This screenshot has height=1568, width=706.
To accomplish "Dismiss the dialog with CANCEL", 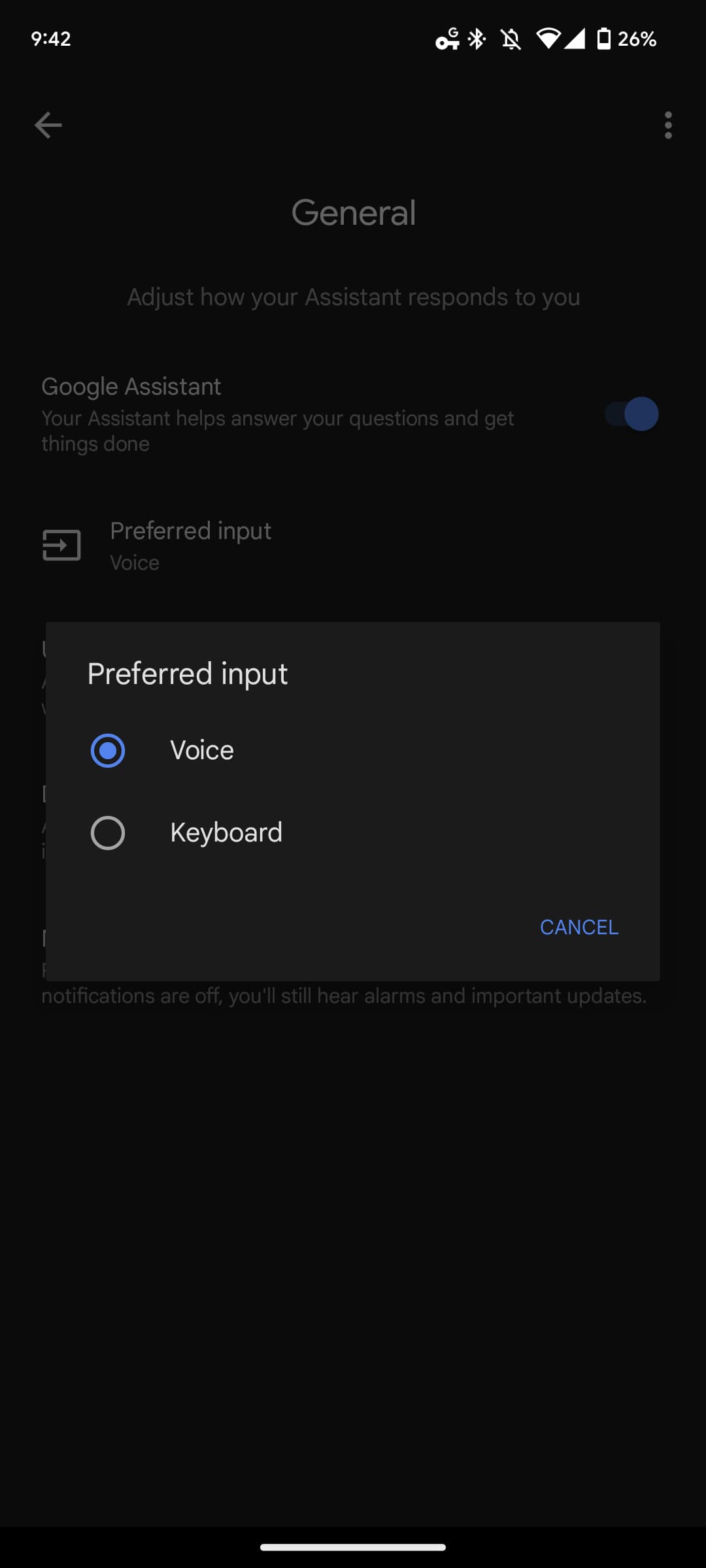I will click(x=579, y=927).
